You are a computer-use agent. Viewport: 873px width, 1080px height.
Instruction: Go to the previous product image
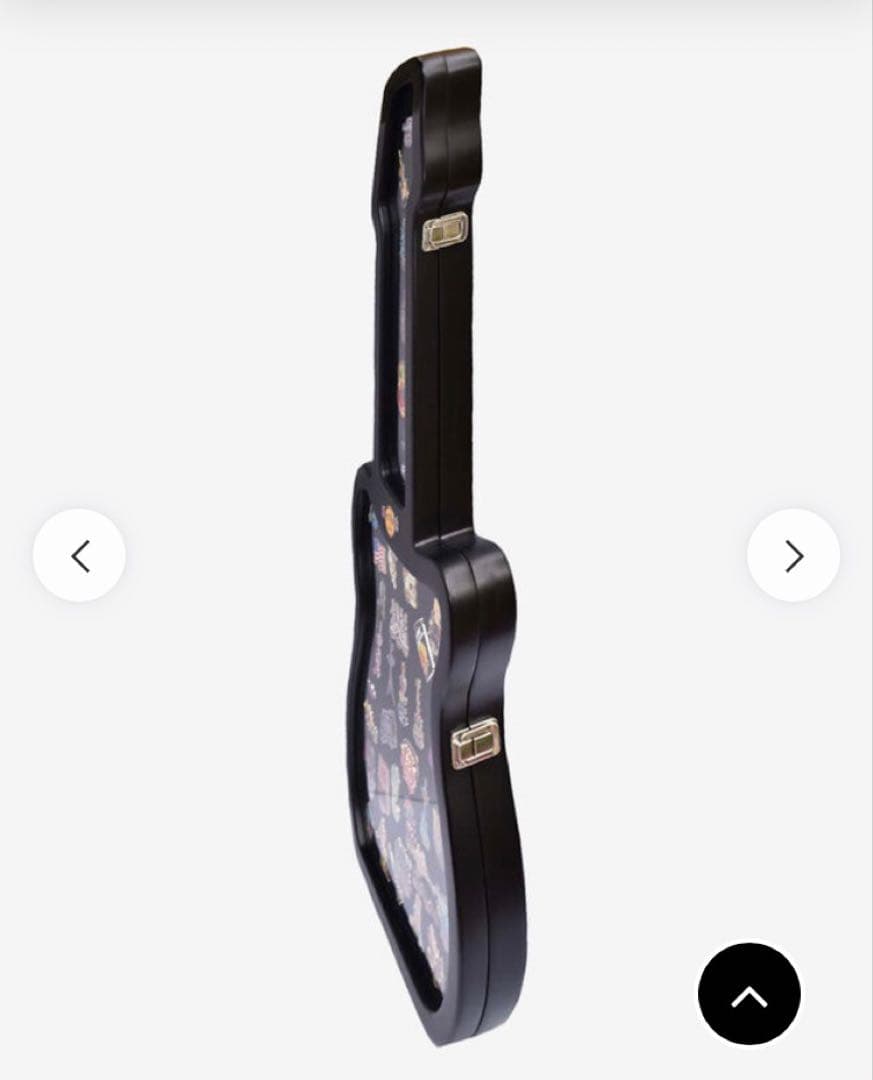click(x=79, y=556)
